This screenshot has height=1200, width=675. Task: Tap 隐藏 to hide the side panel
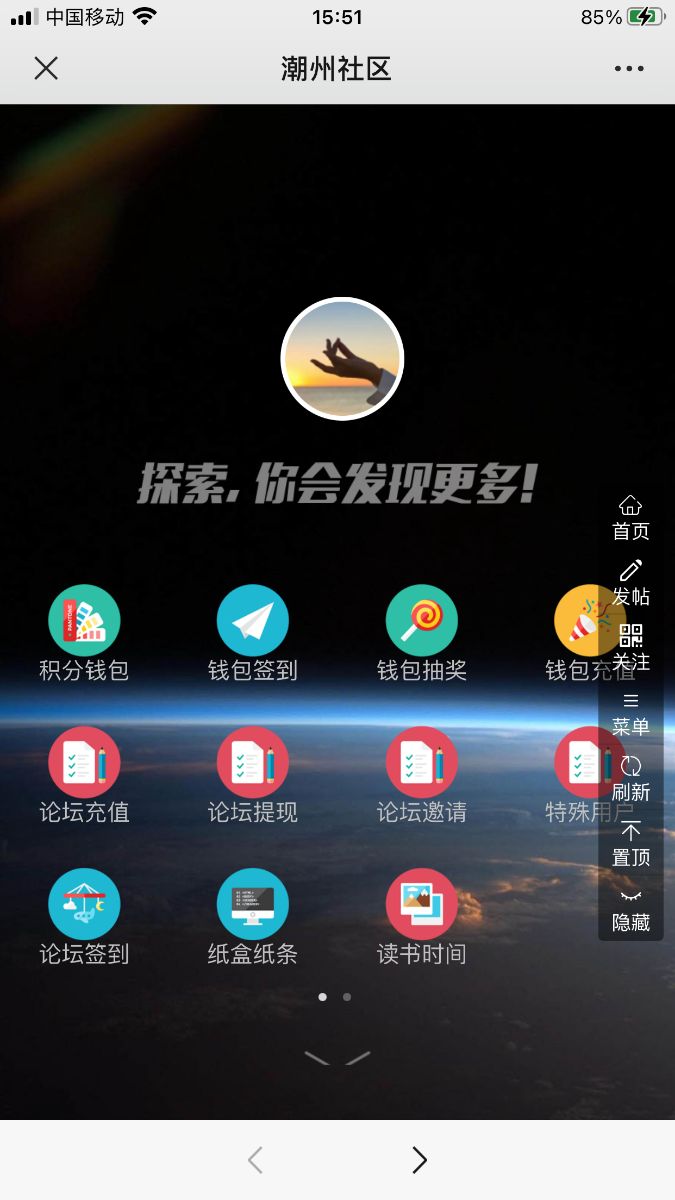[631, 909]
